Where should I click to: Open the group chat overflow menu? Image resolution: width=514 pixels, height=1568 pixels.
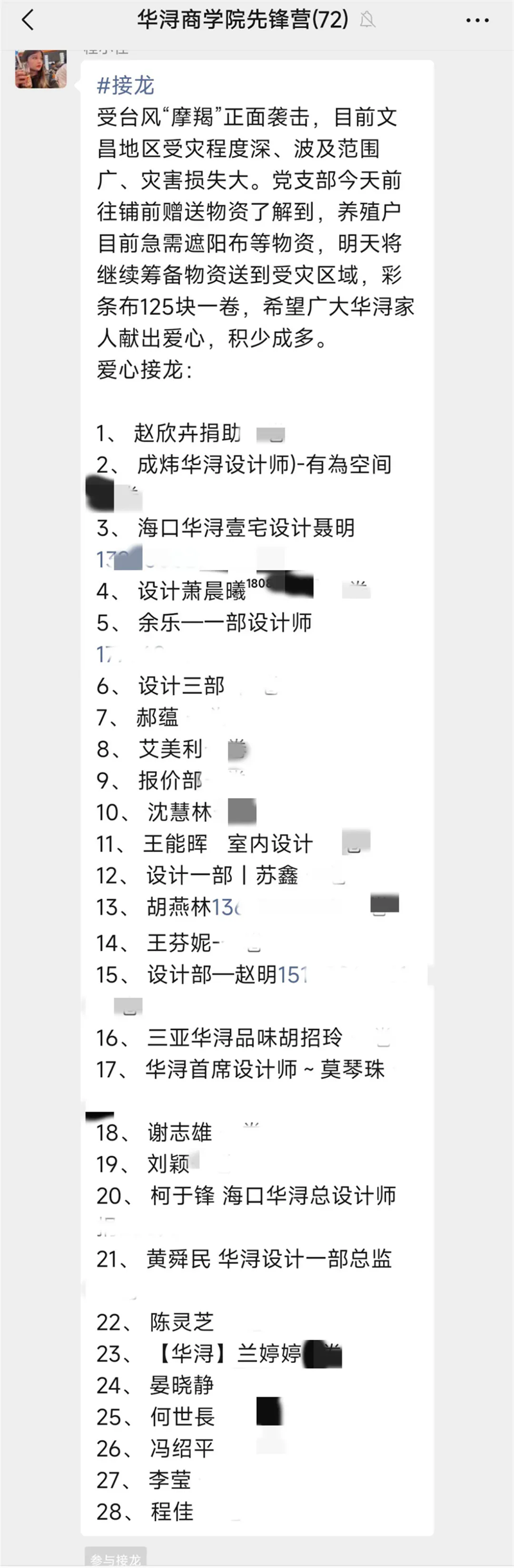(477, 21)
